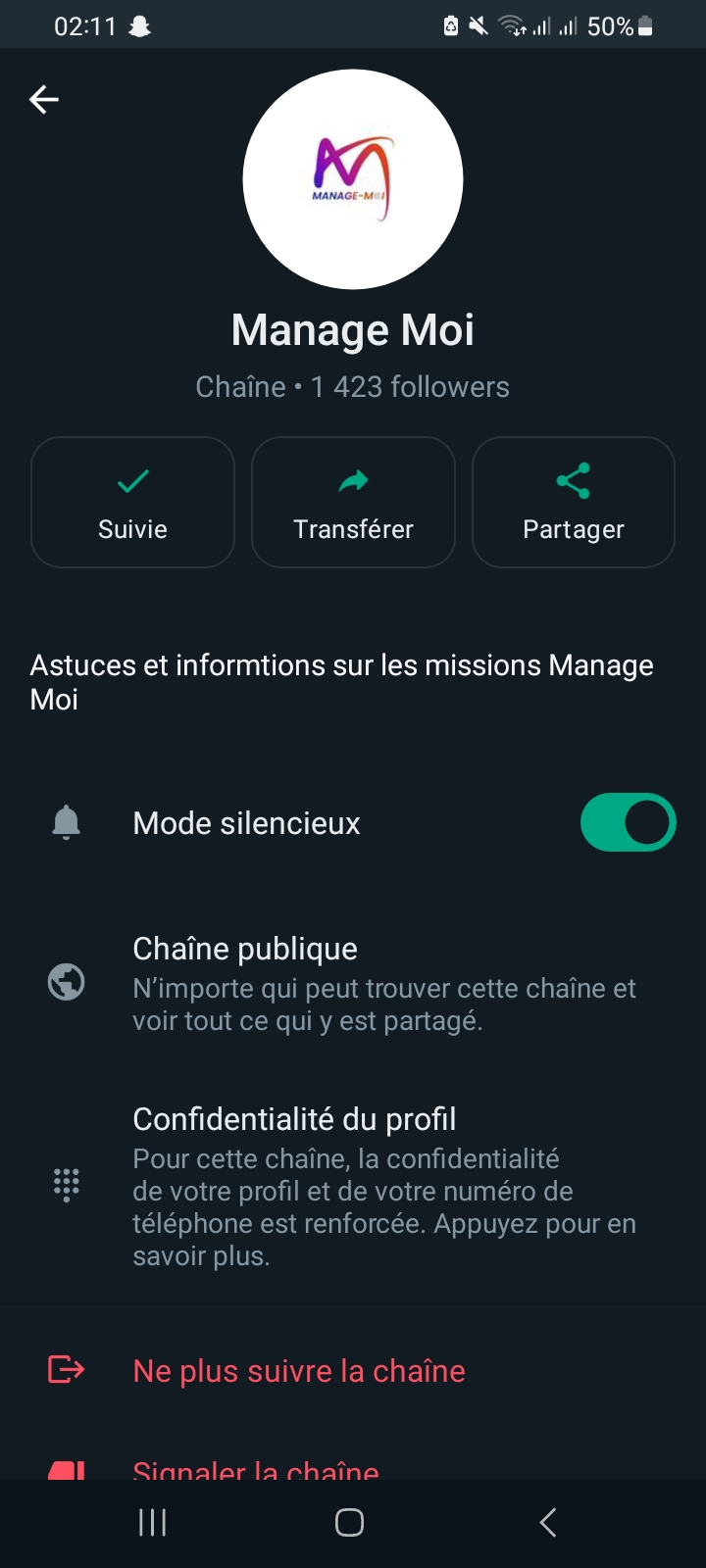Go to the home screen
The width and height of the screenshot is (706, 1568).
click(350, 1522)
